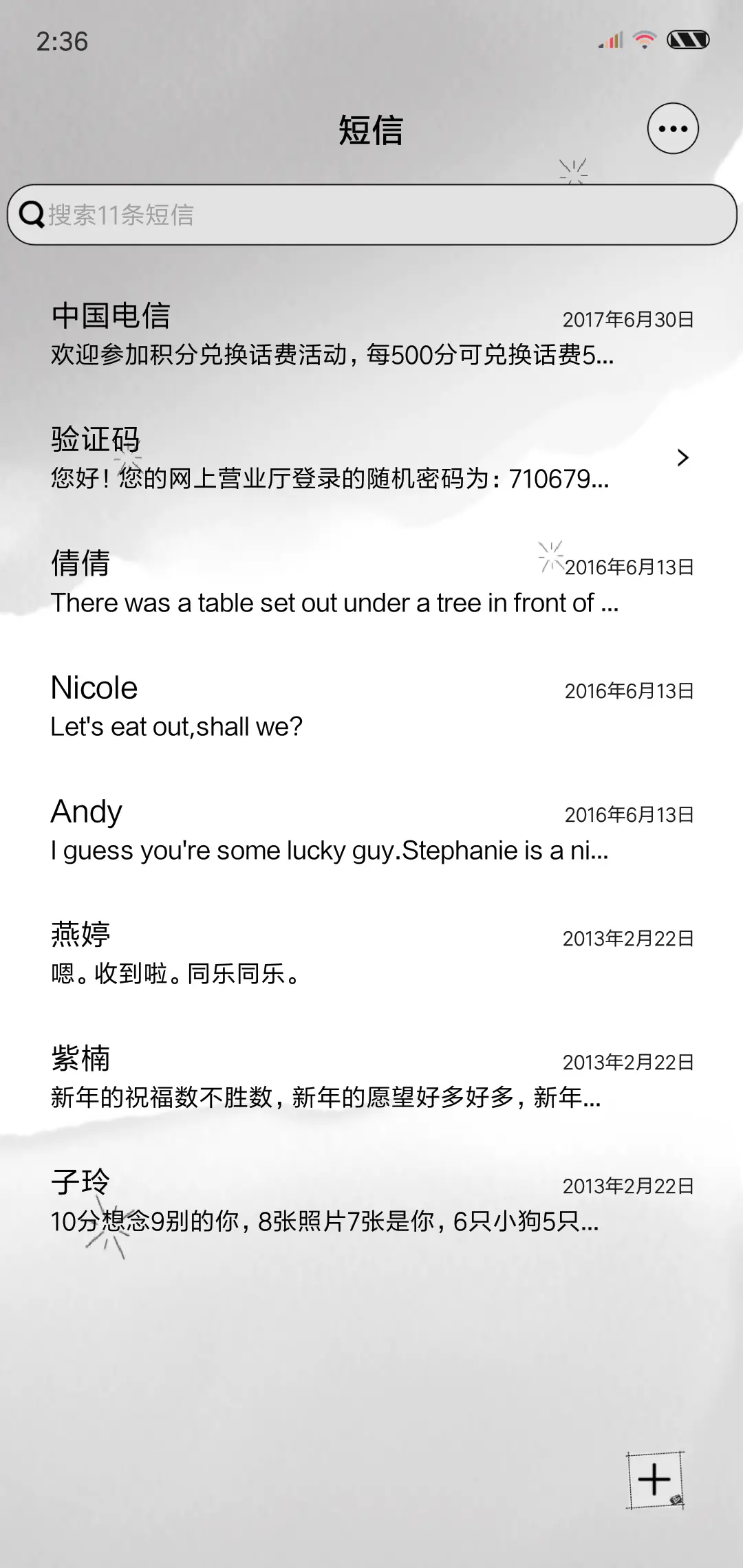Tap the date 2017年6月30日 on top message
The height and width of the screenshot is (1568, 743).
[x=628, y=318]
